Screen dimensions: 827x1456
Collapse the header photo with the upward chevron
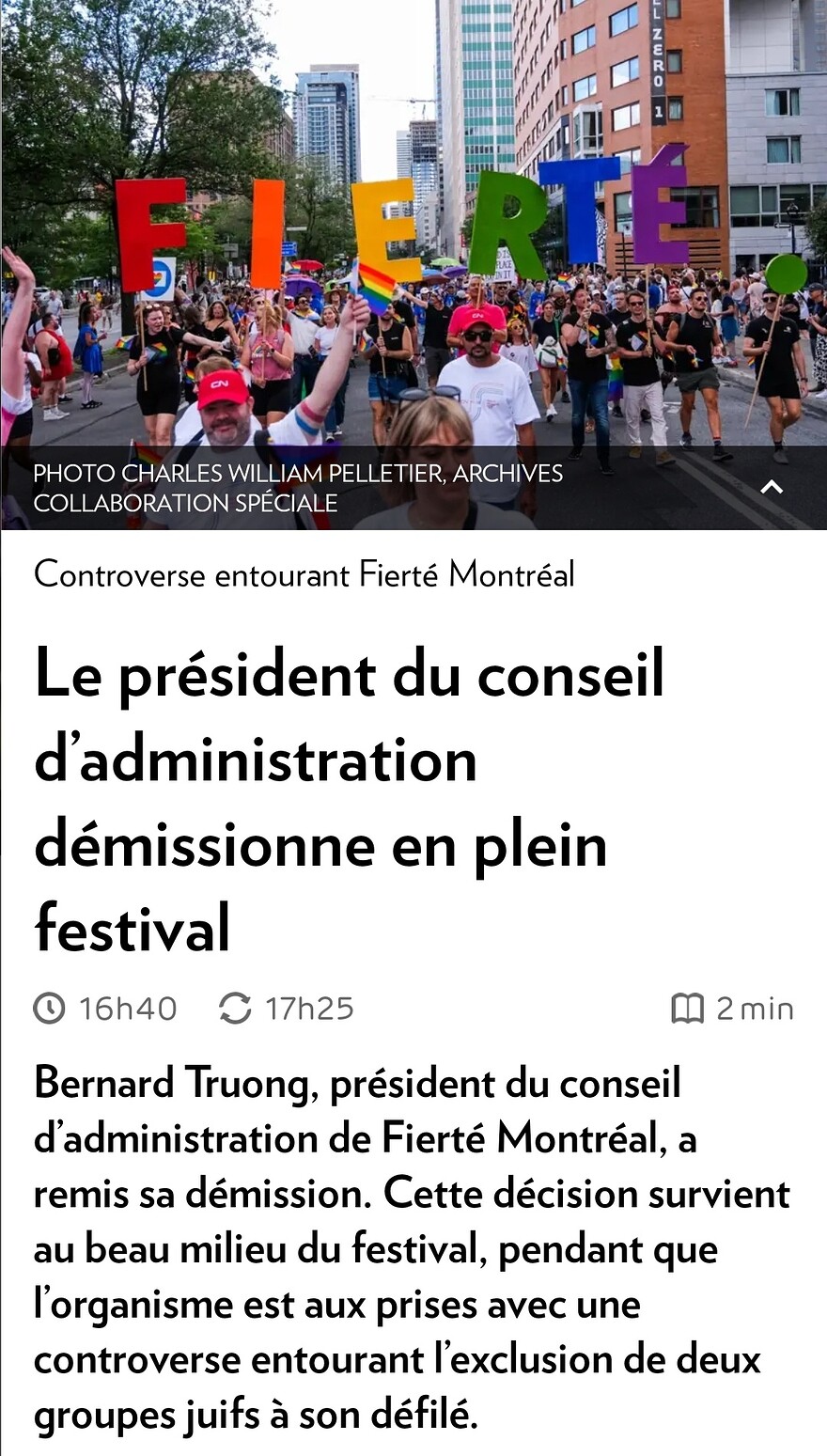tap(772, 487)
